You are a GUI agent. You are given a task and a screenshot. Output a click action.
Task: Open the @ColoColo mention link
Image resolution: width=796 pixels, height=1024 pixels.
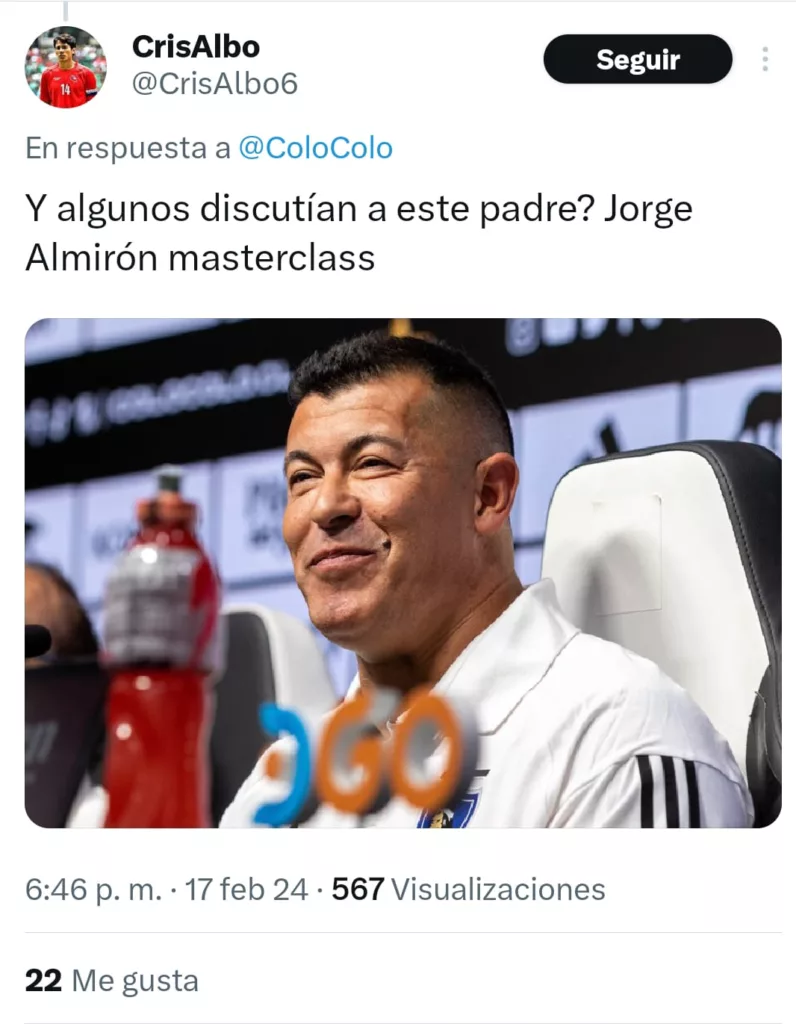point(315,149)
